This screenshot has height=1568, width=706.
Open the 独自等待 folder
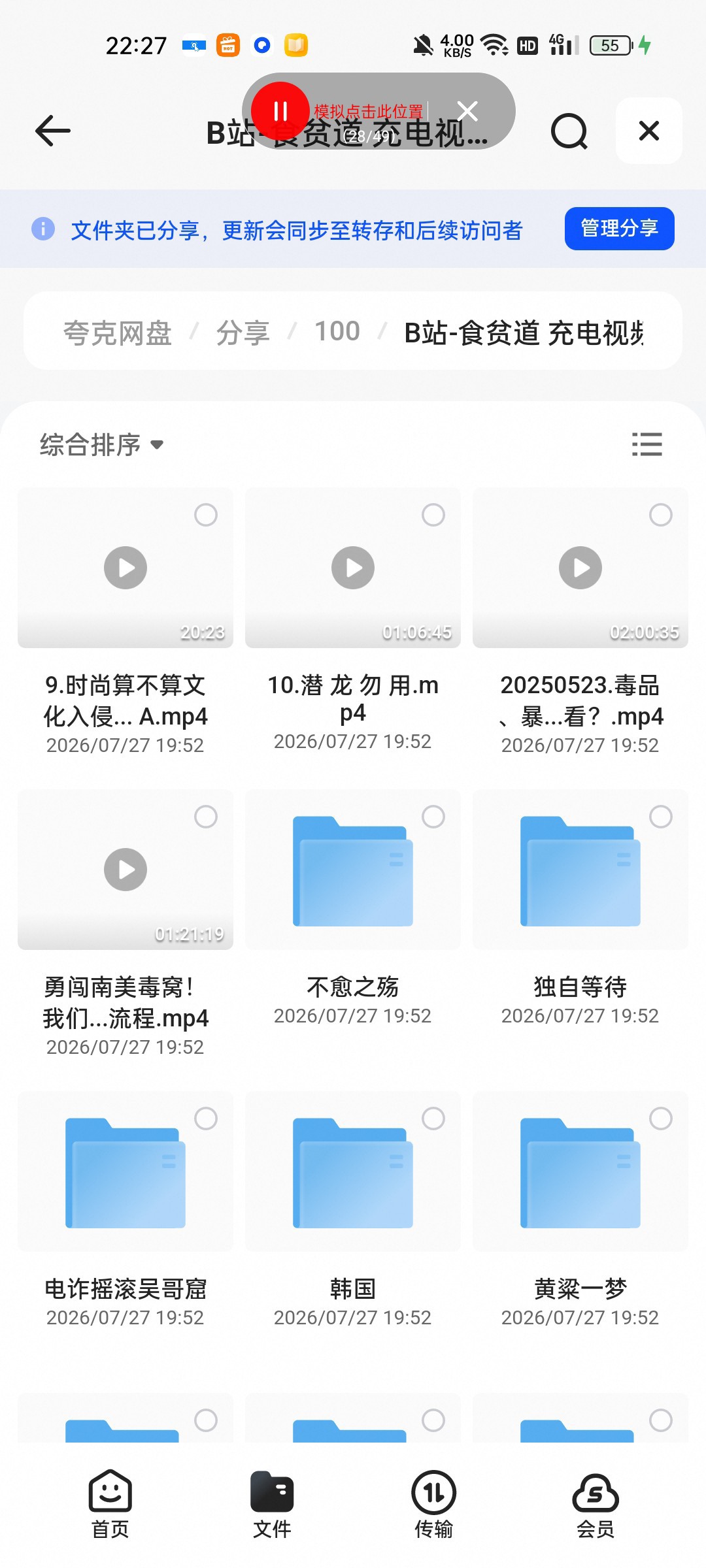tap(580, 871)
